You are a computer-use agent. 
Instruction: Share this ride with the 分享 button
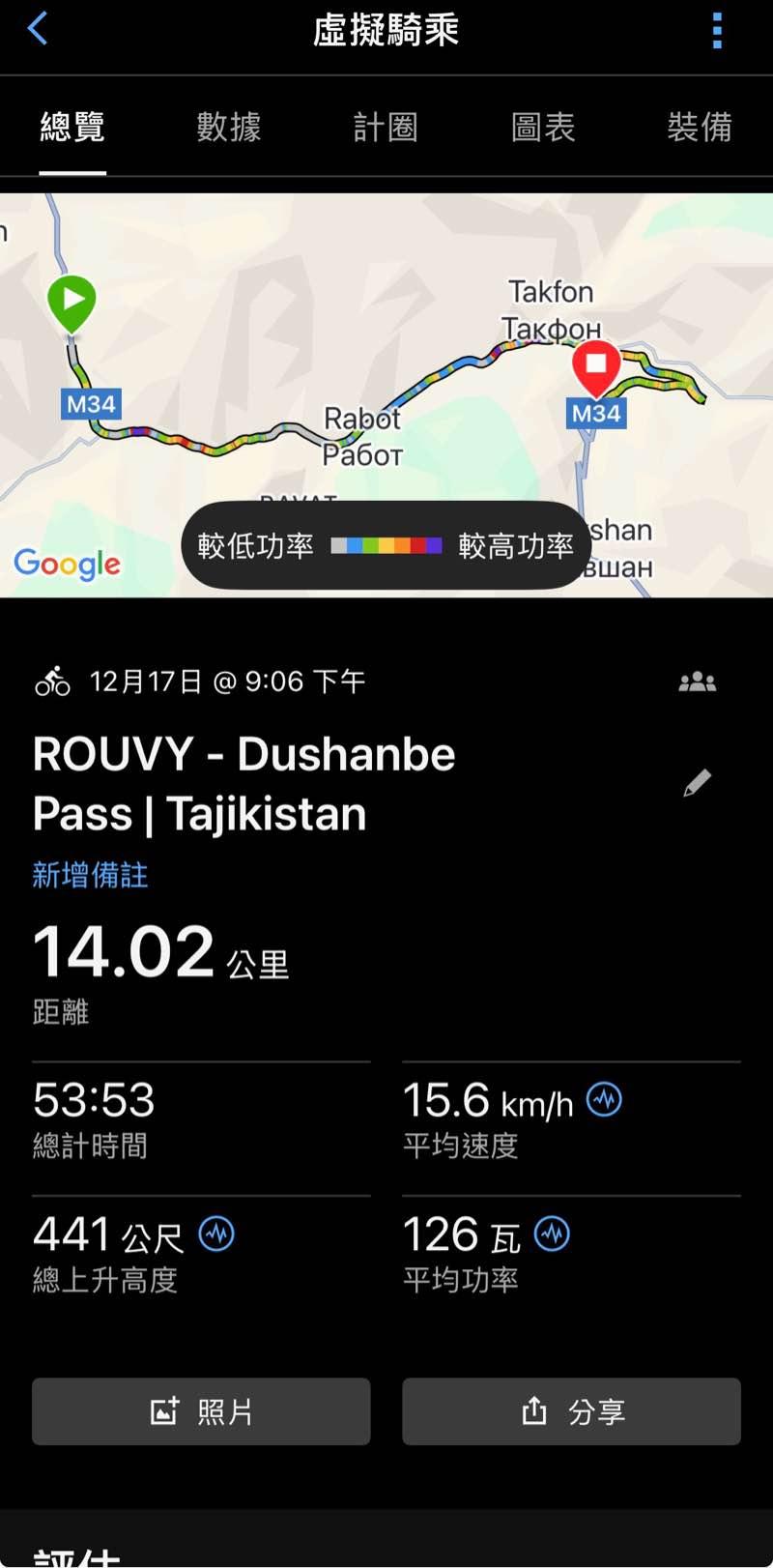pos(571,1411)
